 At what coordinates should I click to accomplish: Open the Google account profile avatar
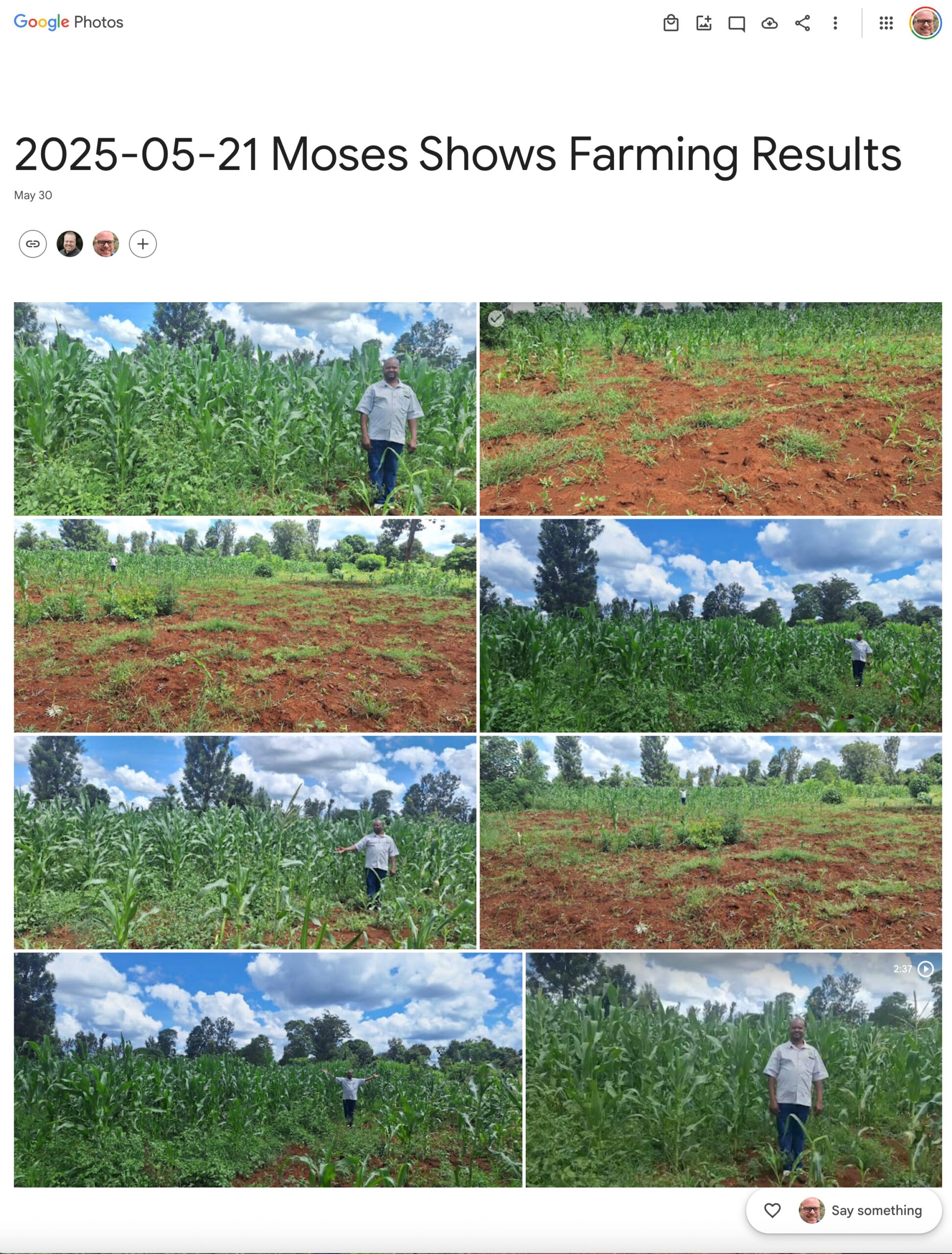pos(925,23)
